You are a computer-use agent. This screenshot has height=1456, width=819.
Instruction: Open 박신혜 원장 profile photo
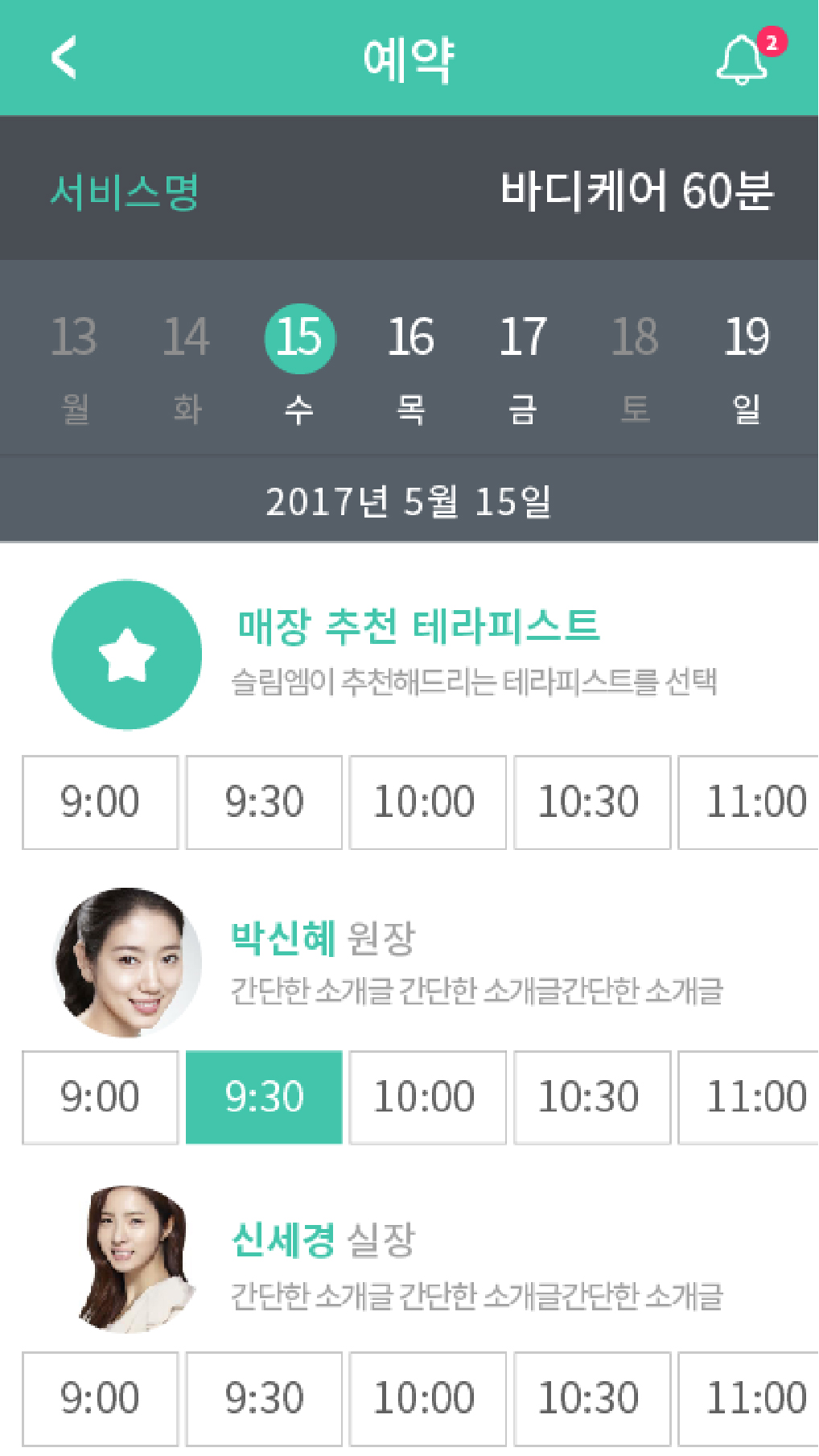tap(127, 962)
